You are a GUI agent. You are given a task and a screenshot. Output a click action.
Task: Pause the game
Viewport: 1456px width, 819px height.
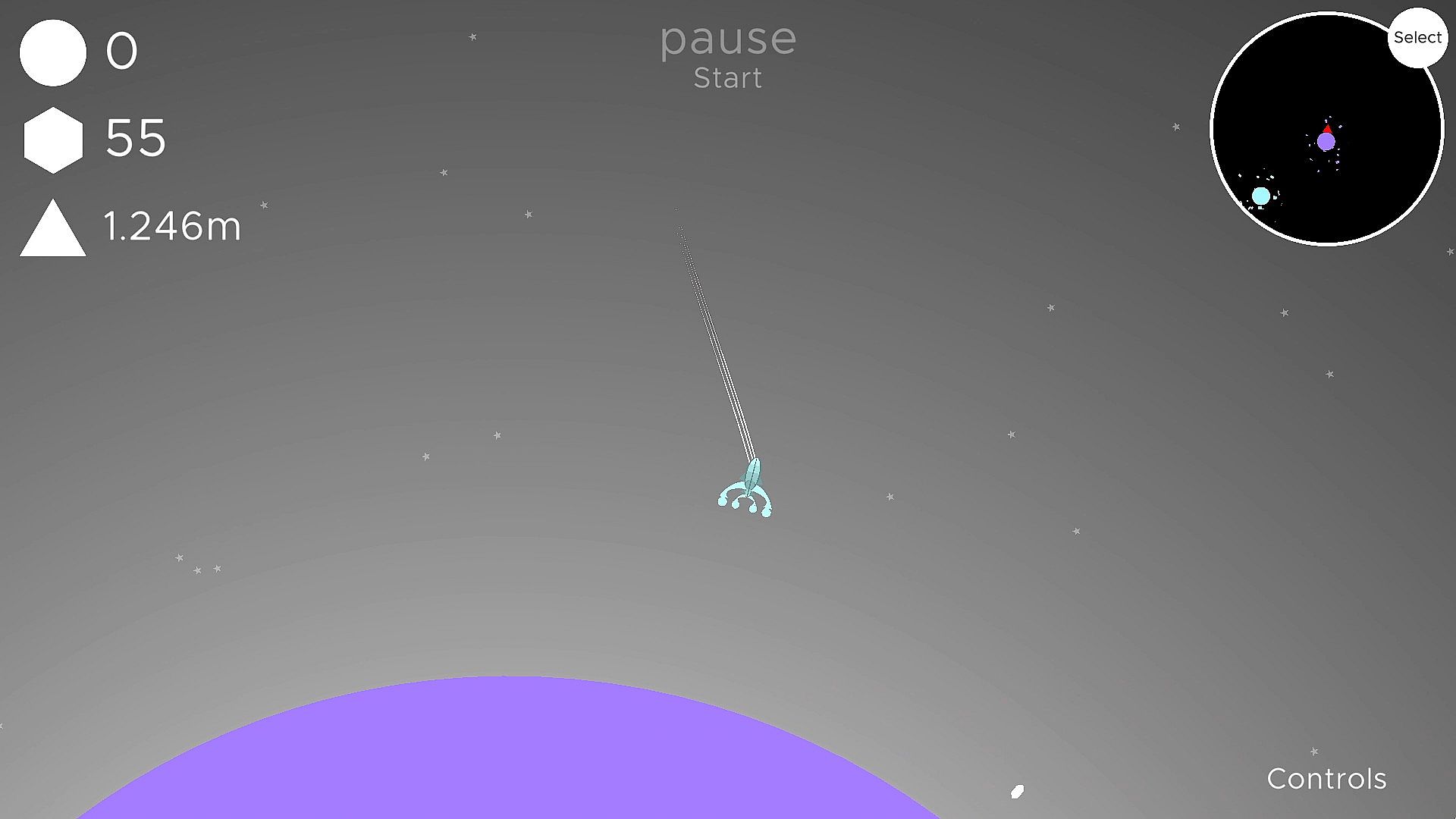tap(727, 39)
